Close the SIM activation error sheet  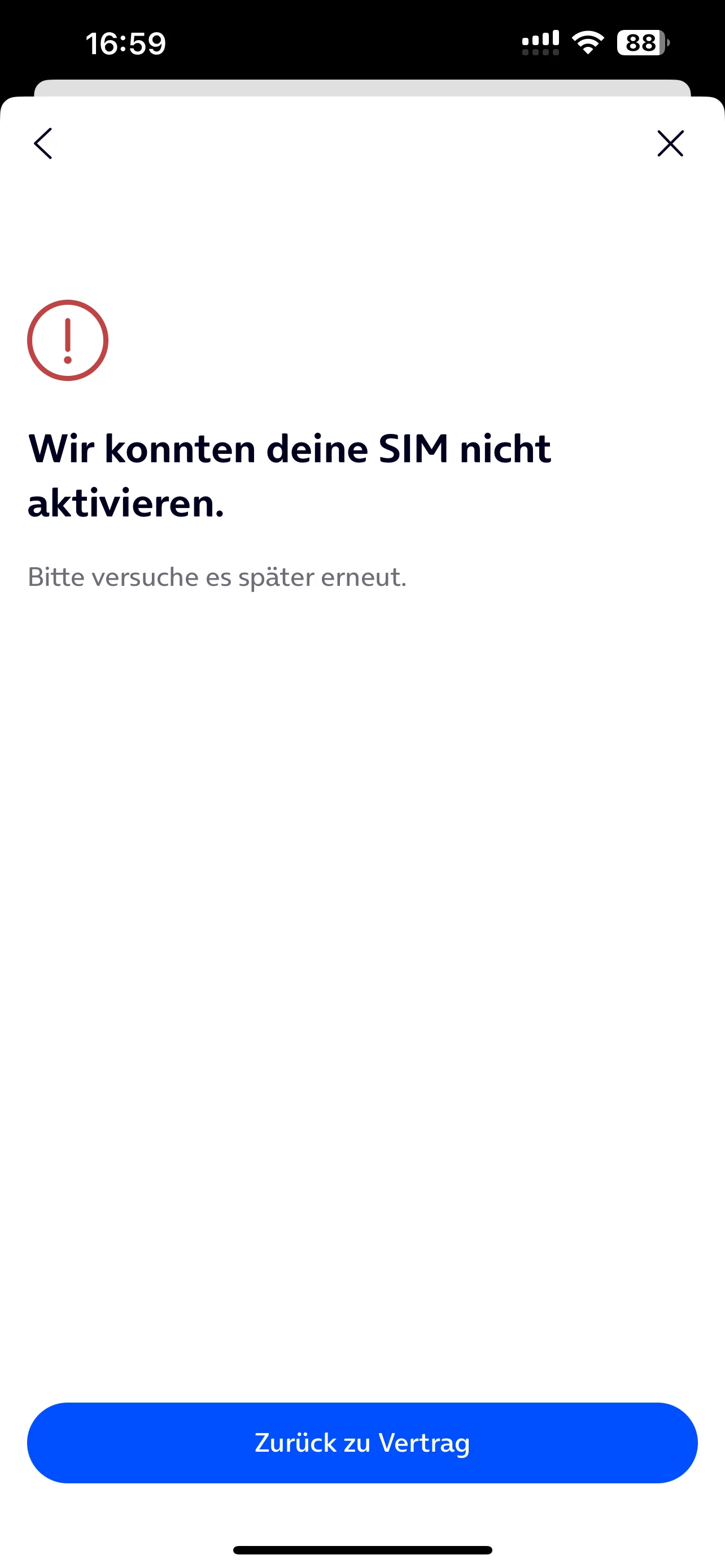pos(670,144)
